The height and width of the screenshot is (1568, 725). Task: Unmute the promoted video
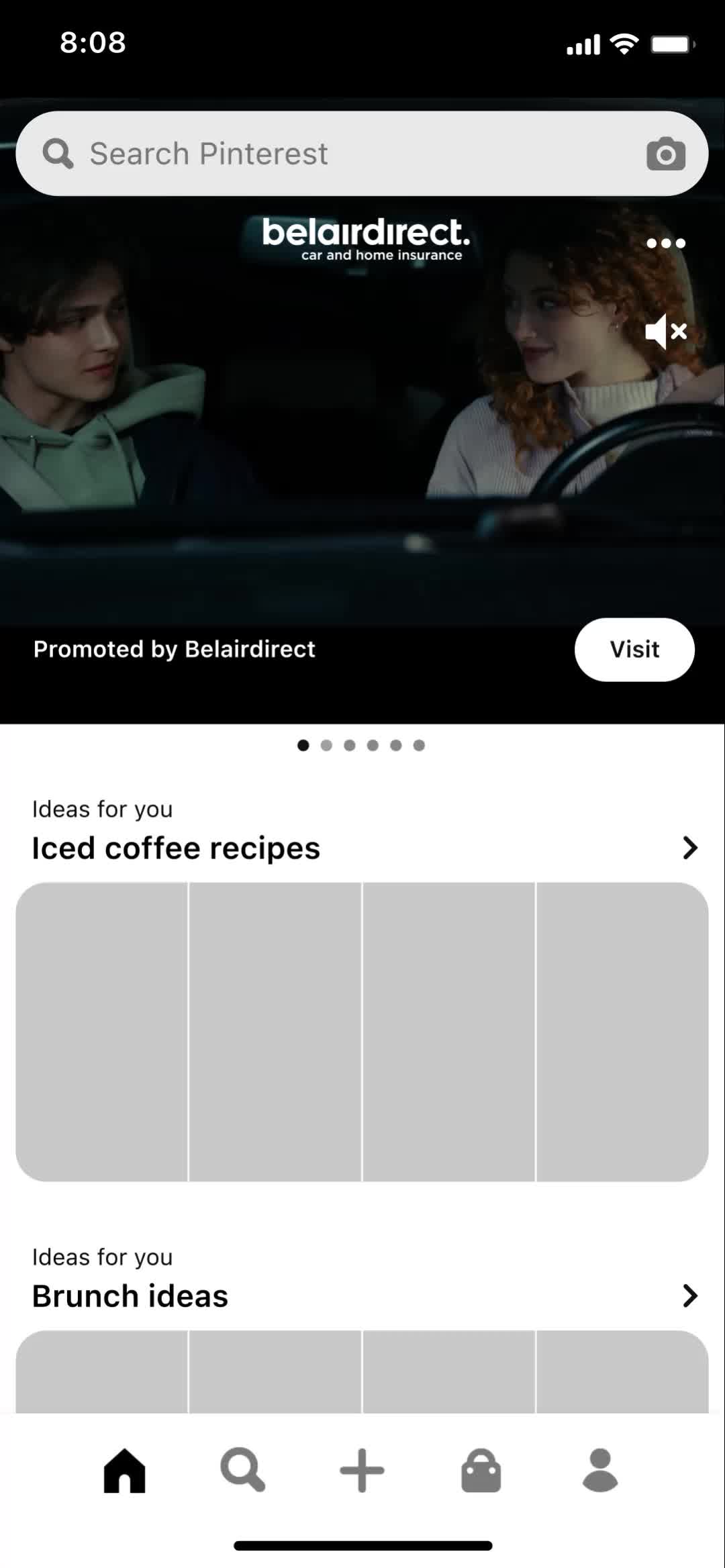(665, 331)
